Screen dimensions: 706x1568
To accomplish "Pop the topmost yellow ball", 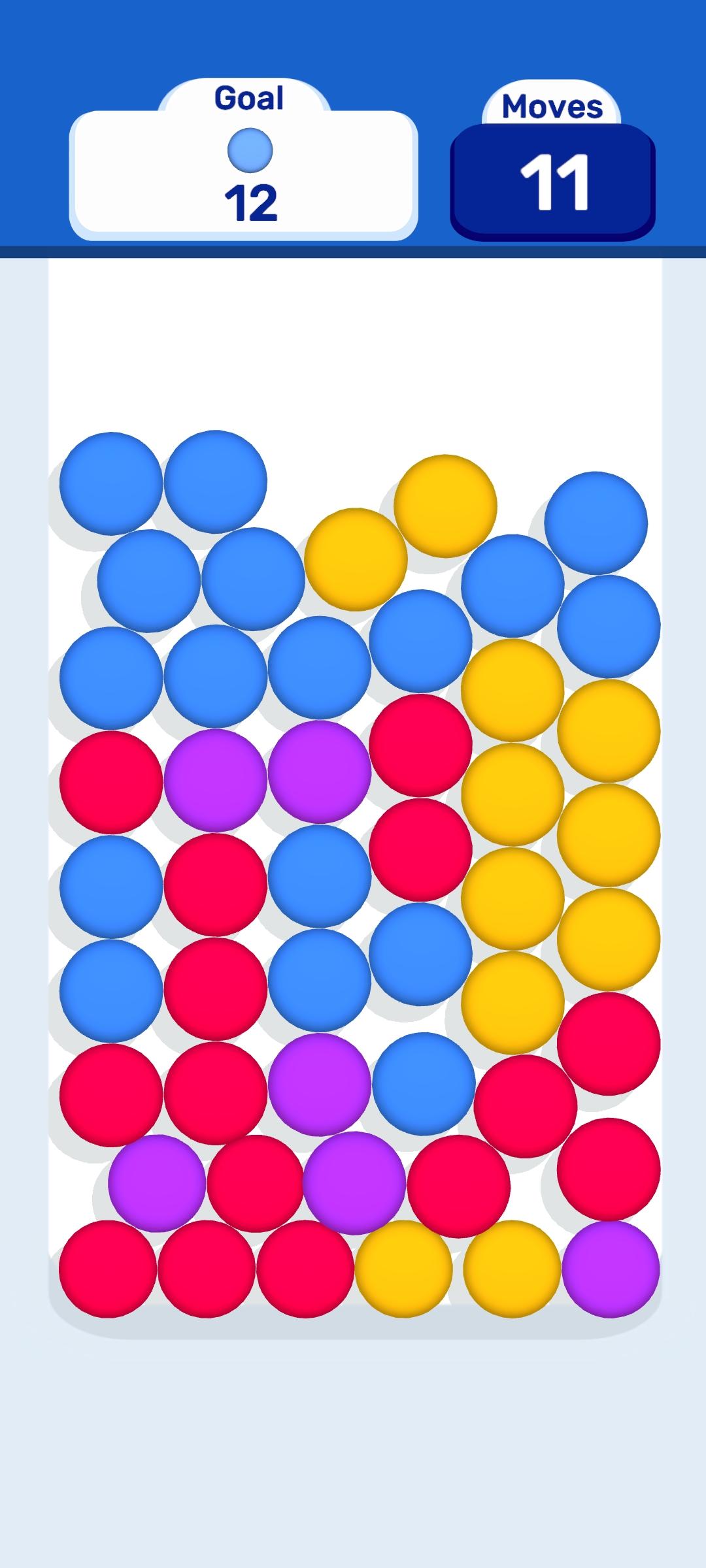I will coord(445,506).
